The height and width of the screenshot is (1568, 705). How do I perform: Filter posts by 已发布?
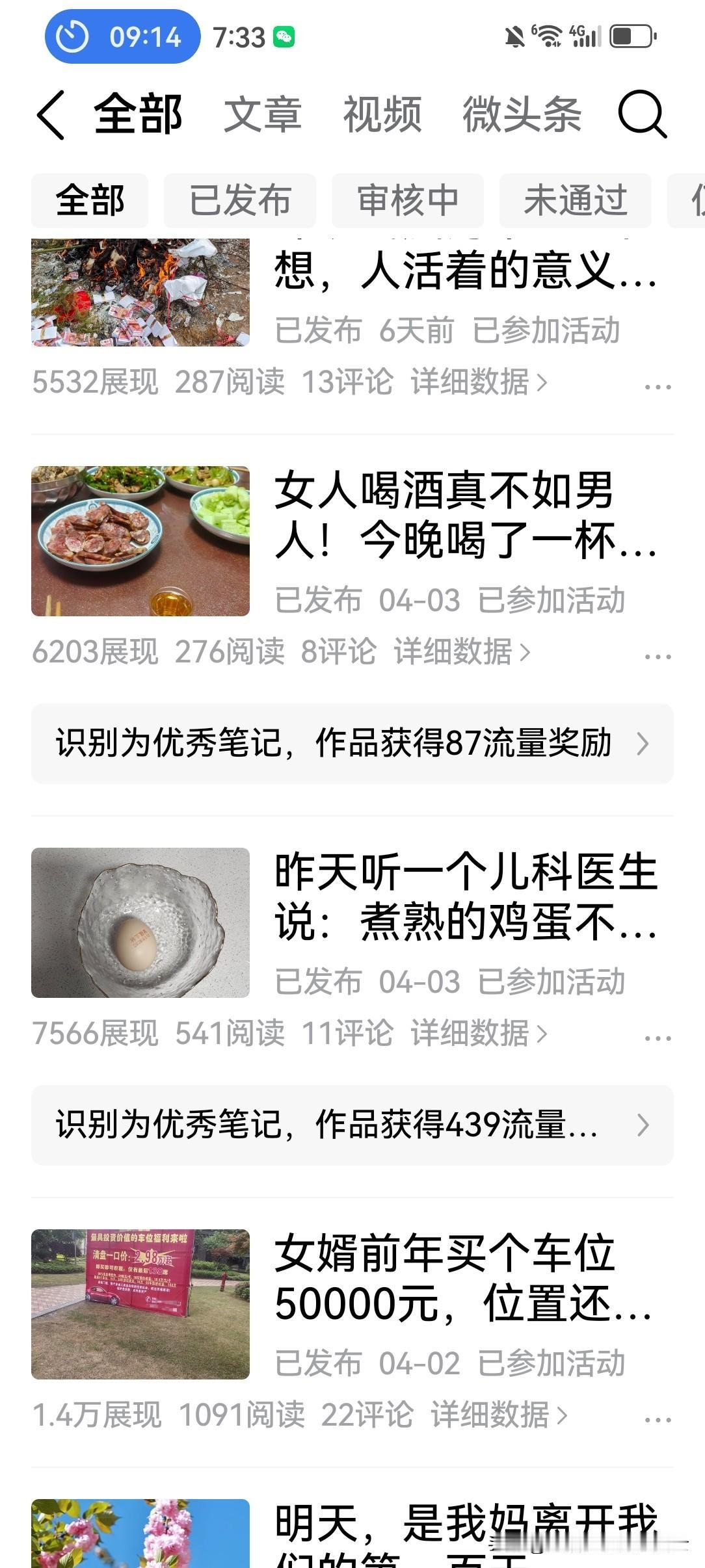pyautogui.click(x=239, y=200)
